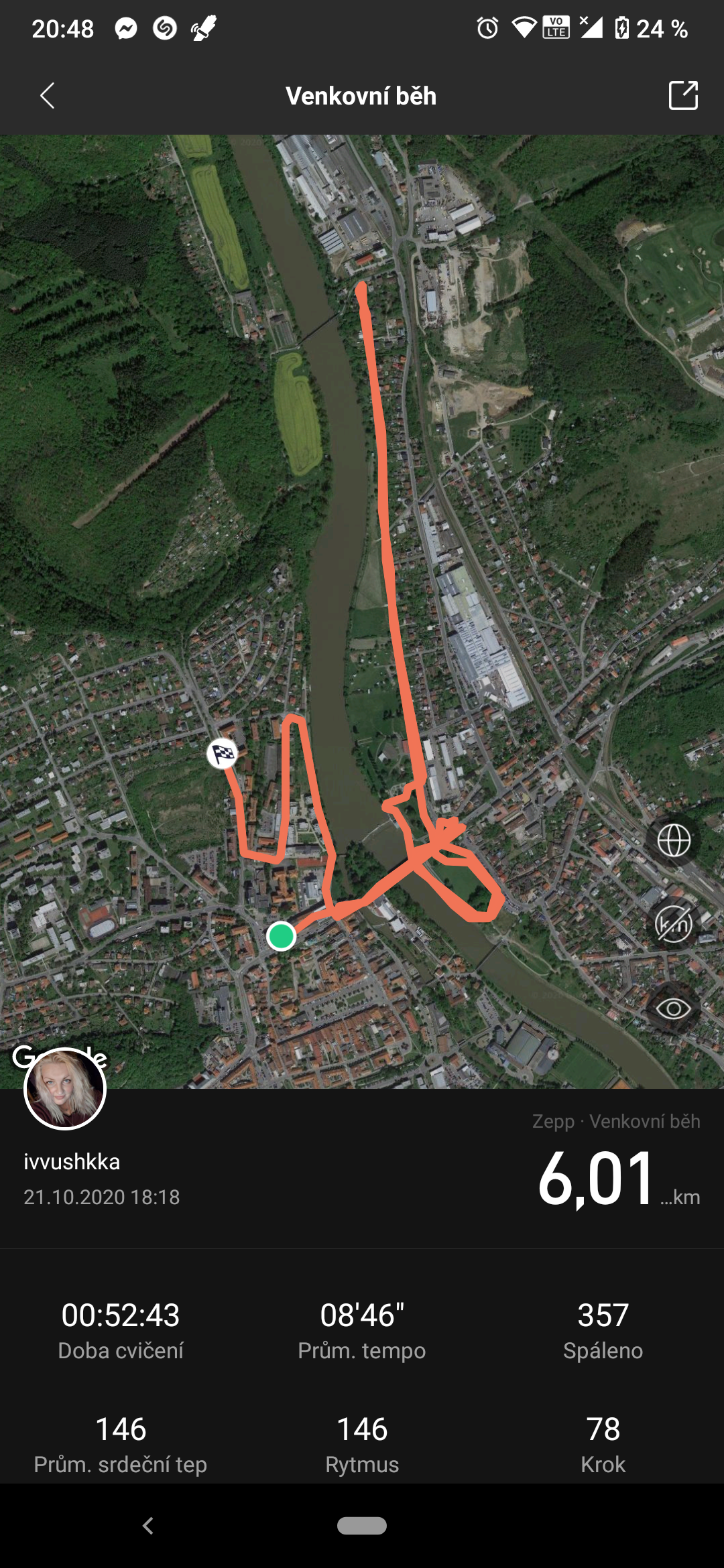This screenshot has height=1568, width=724.
Task: Hide the route with eye icon
Action: [674, 1008]
